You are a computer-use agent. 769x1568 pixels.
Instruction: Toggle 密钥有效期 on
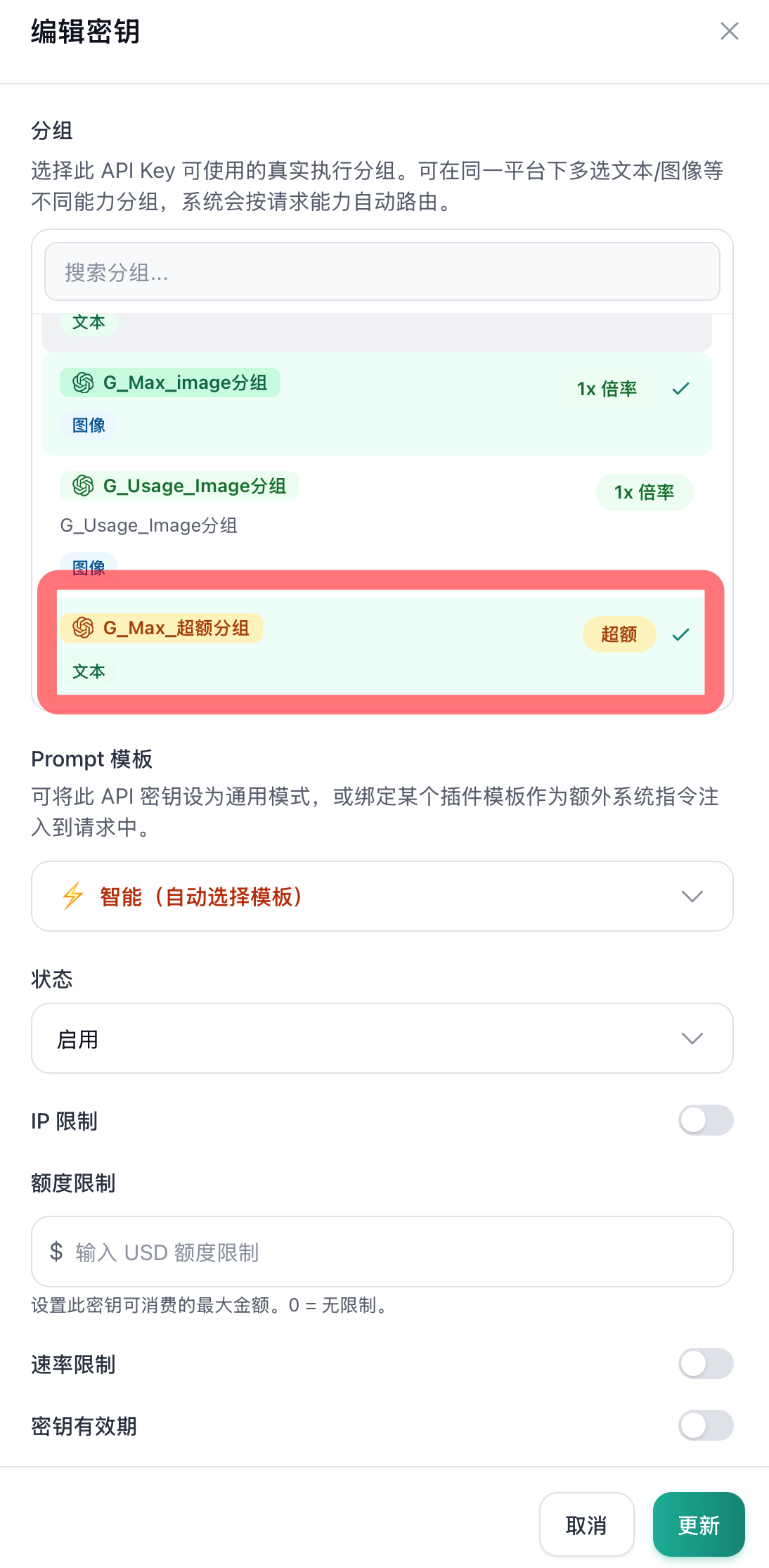point(706,1425)
